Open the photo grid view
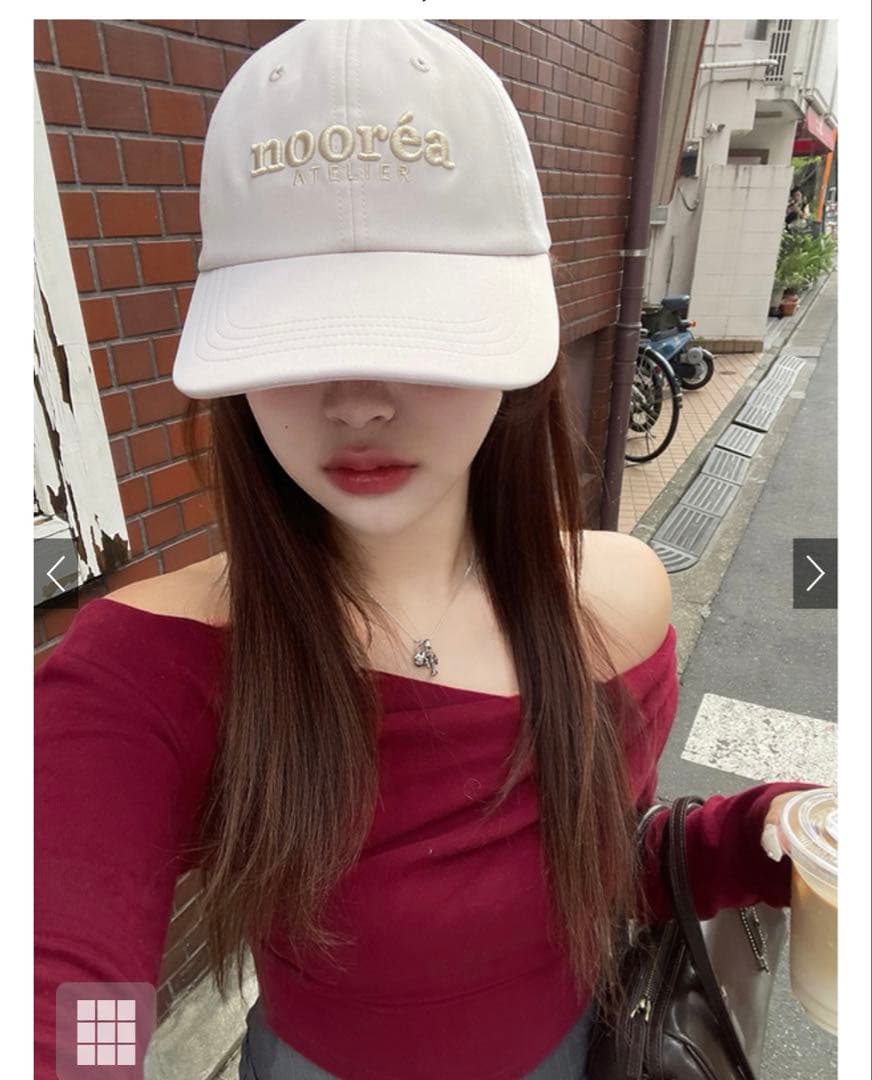Image resolution: width=872 pixels, height=1080 pixels. (x=106, y=1031)
